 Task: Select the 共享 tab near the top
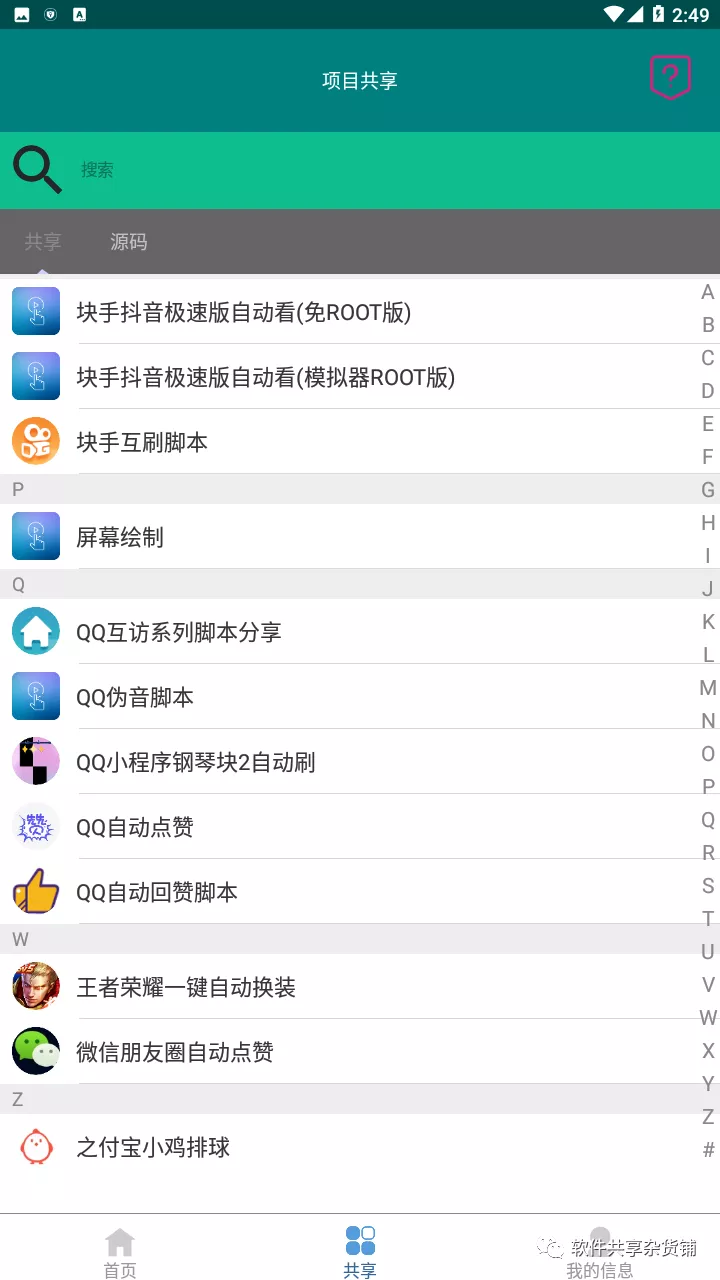coord(41,242)
